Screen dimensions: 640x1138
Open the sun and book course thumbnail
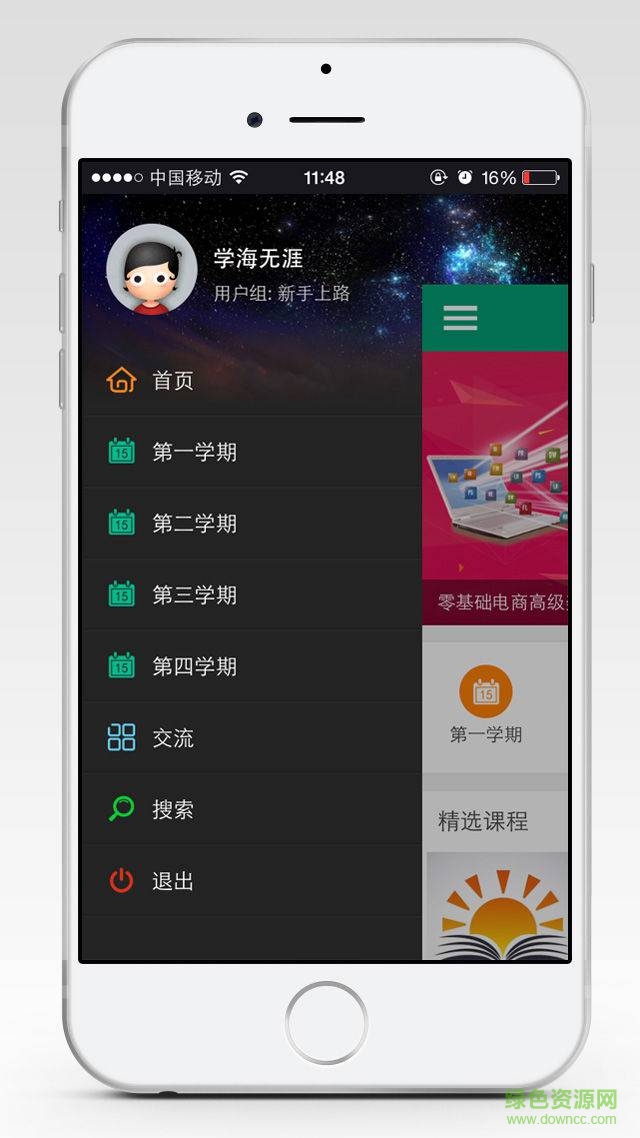497,906
